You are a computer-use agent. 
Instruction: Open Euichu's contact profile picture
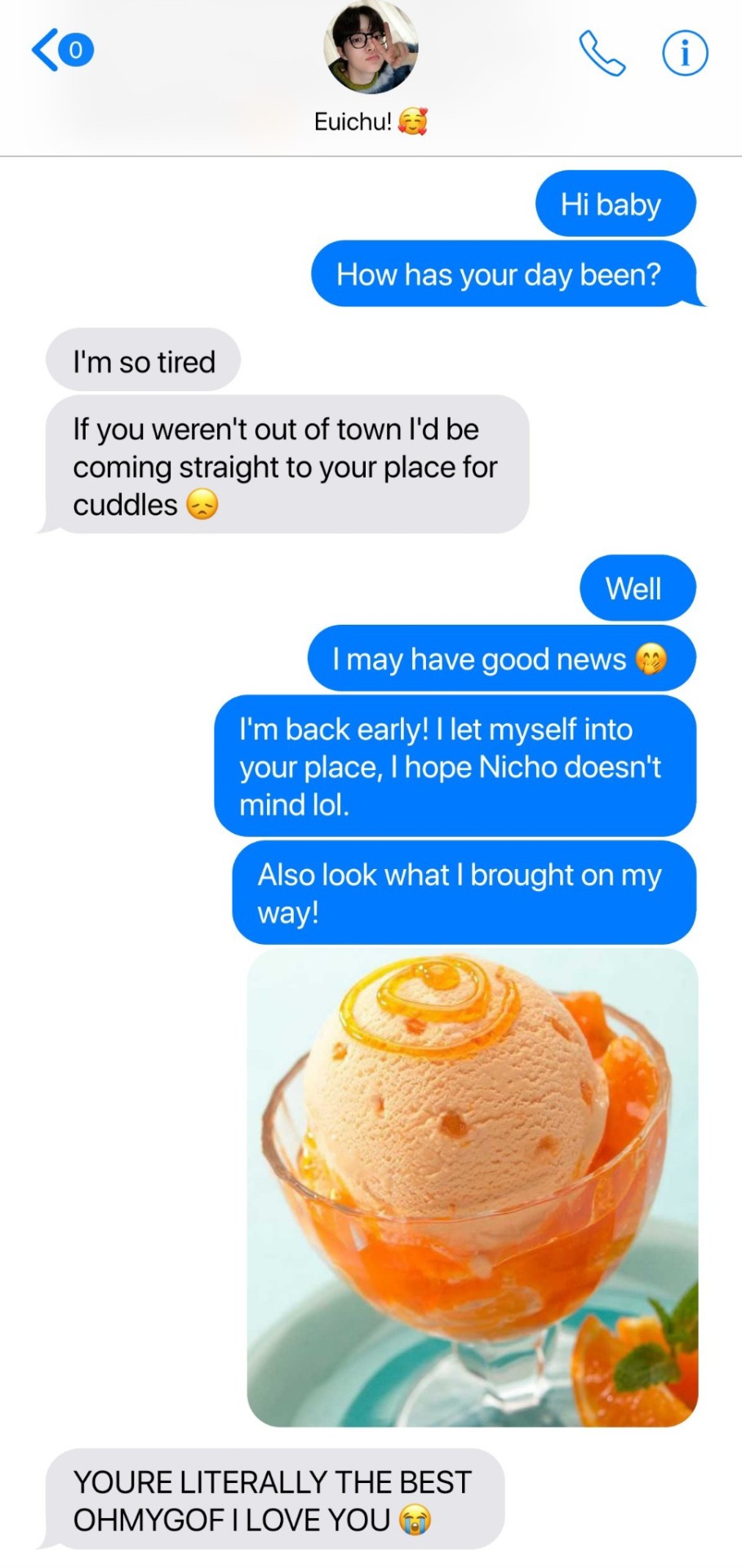371,47
